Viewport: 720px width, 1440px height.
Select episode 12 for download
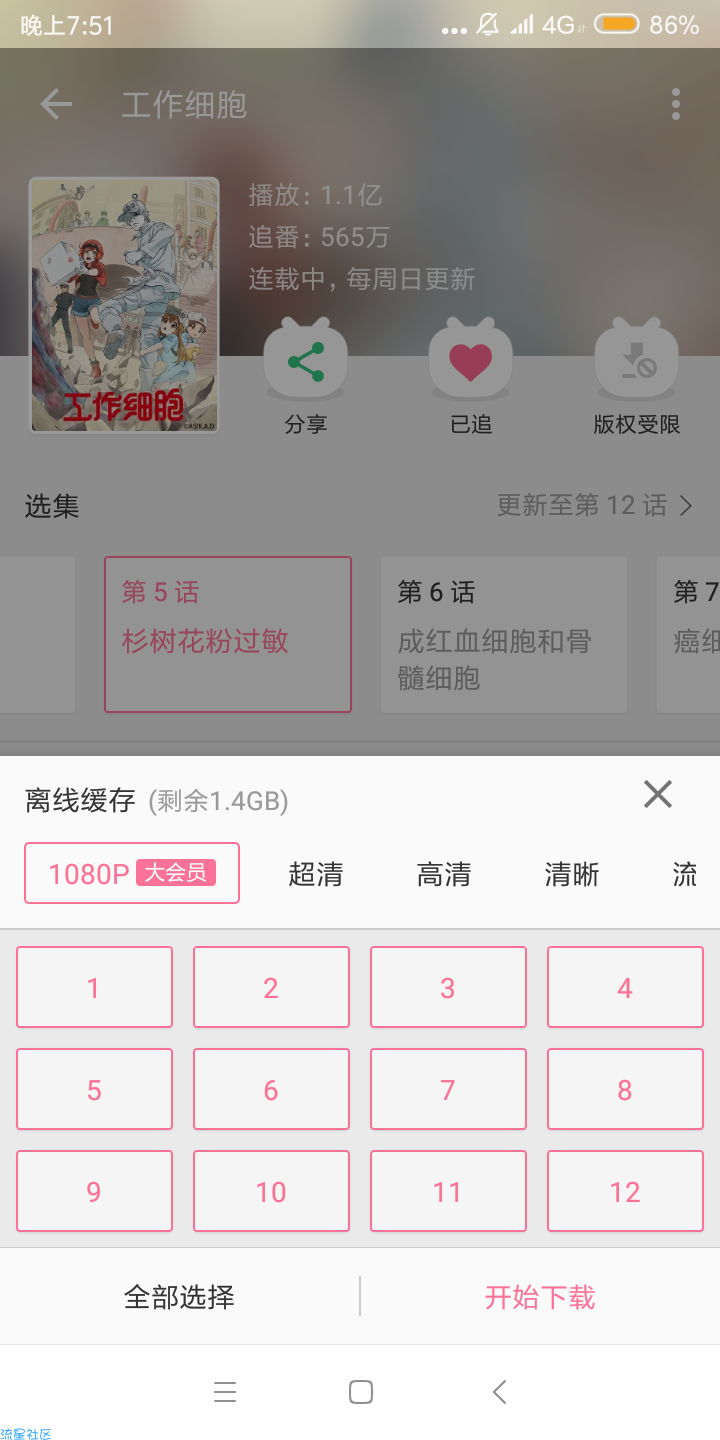(x=625, y=1191)
